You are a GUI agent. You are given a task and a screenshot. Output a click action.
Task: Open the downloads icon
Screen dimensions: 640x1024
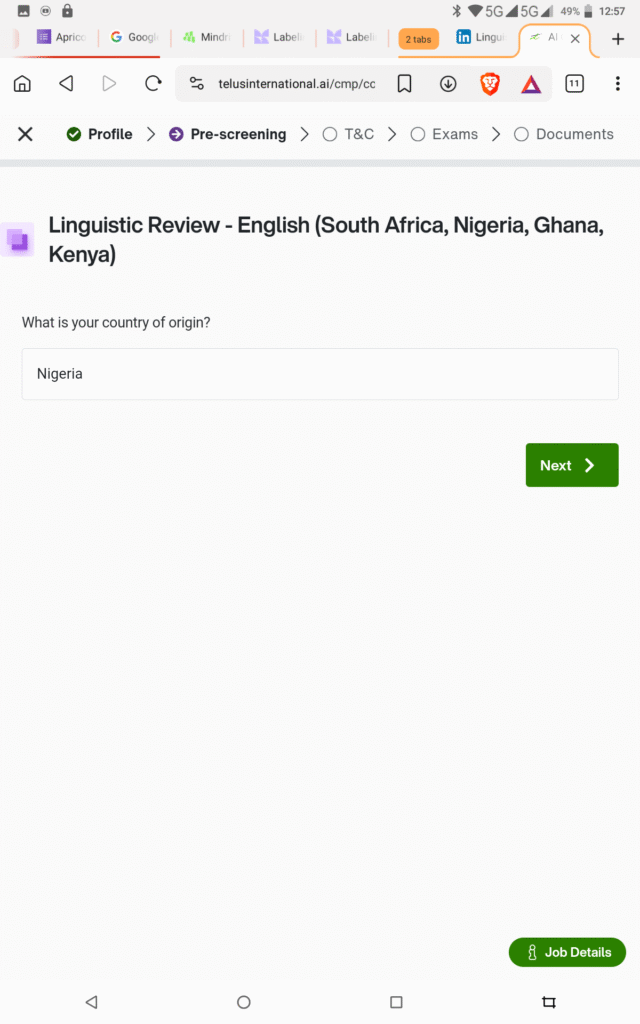pos(448,84)
